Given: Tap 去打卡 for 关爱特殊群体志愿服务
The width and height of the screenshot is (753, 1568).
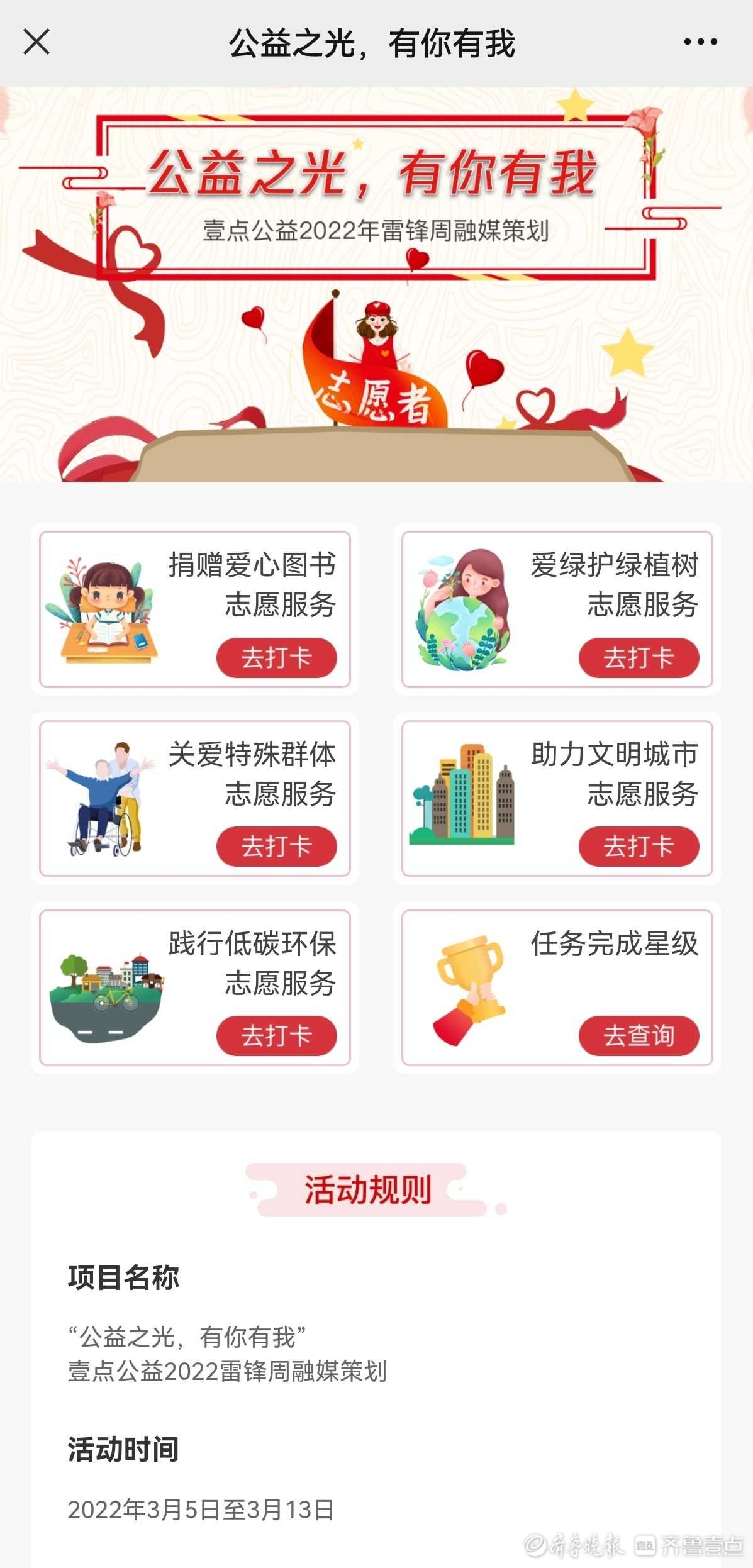Looking at the screenshot, I should click(277, 847).
